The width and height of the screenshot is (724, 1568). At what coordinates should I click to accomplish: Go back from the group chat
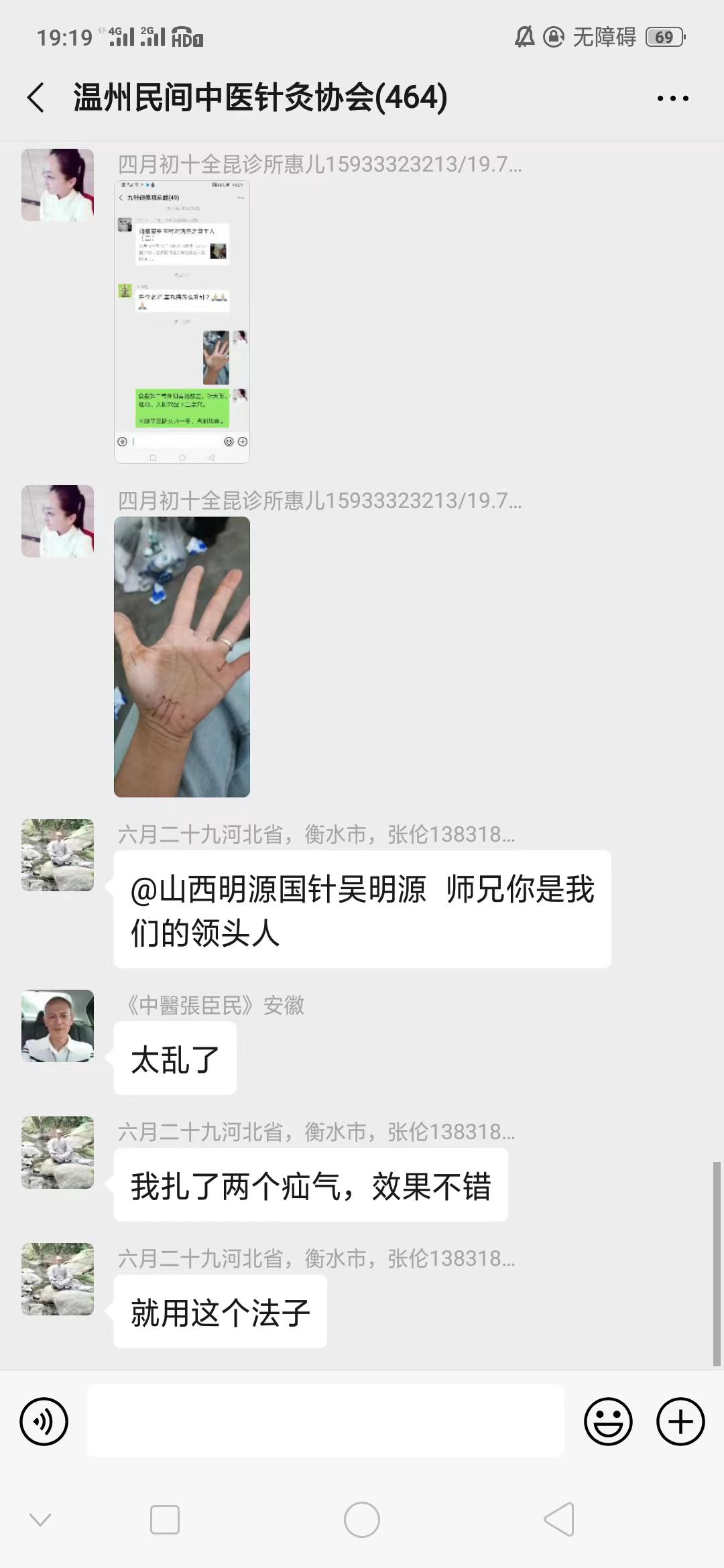click(x=37, y=98)
